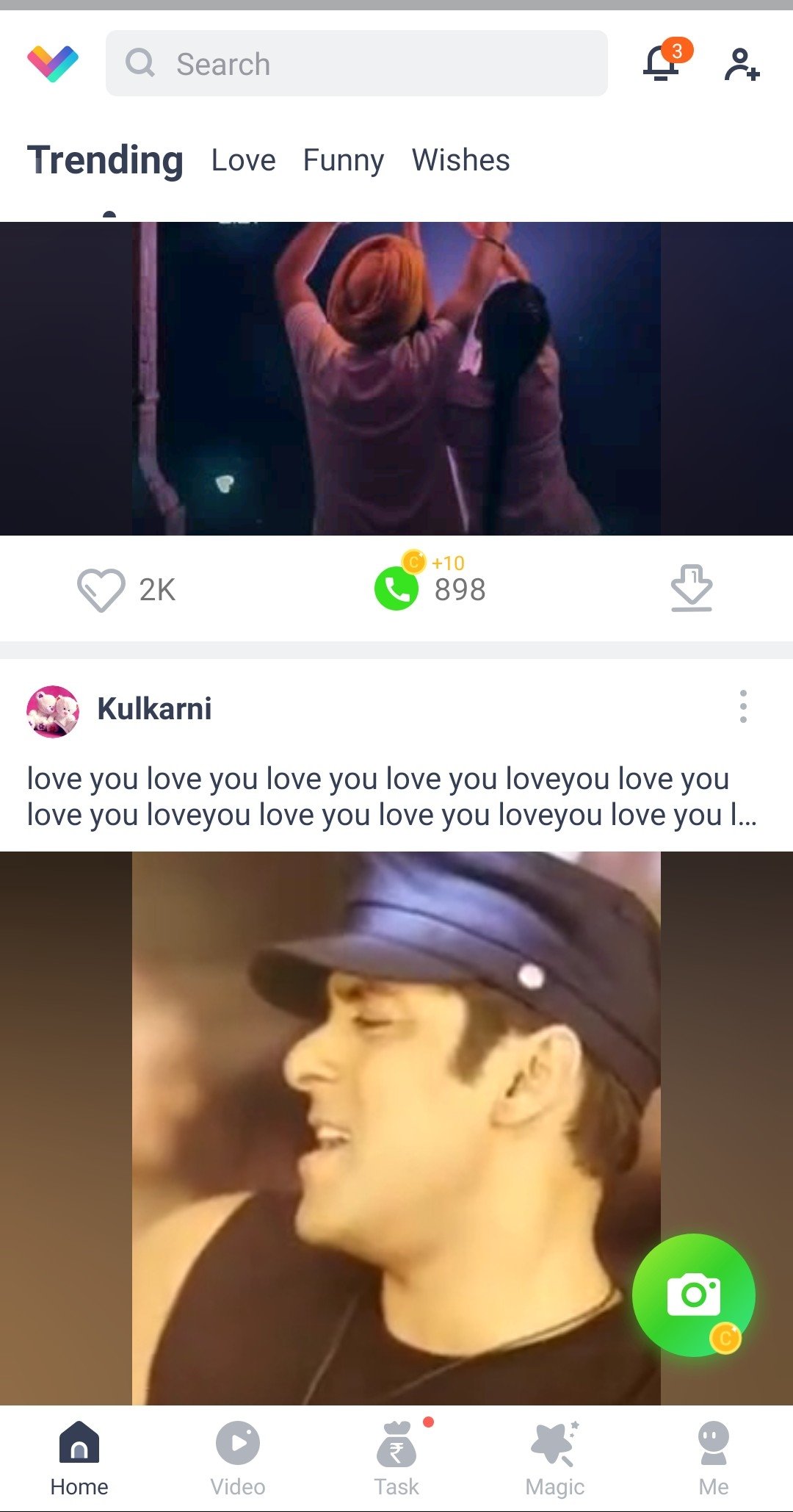Tap the green camera floating button
793x1512 pixels.
pyautogui.click(x=693, y=1295)
